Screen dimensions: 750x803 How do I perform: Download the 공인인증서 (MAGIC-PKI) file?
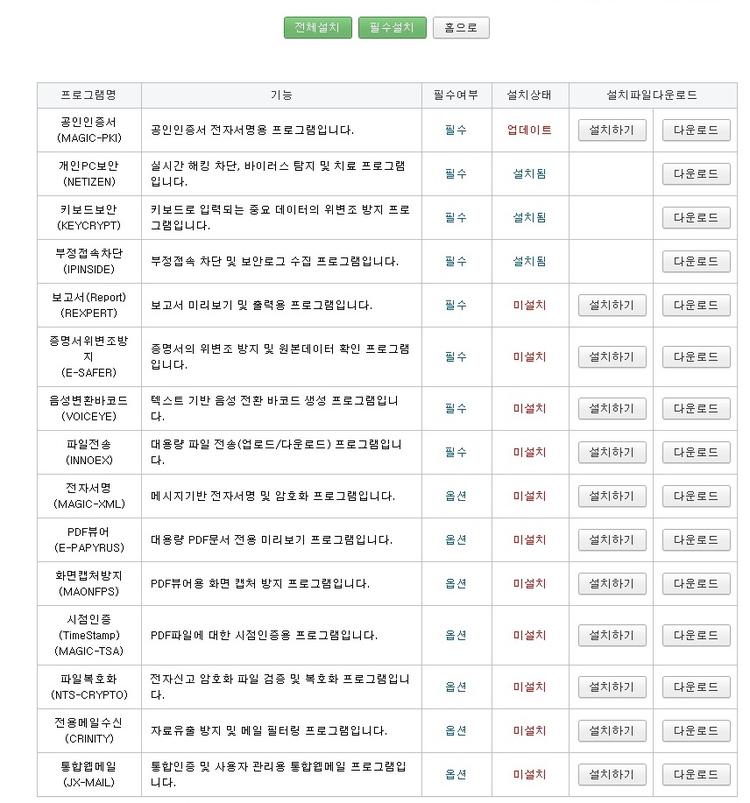tap(696, 130)
